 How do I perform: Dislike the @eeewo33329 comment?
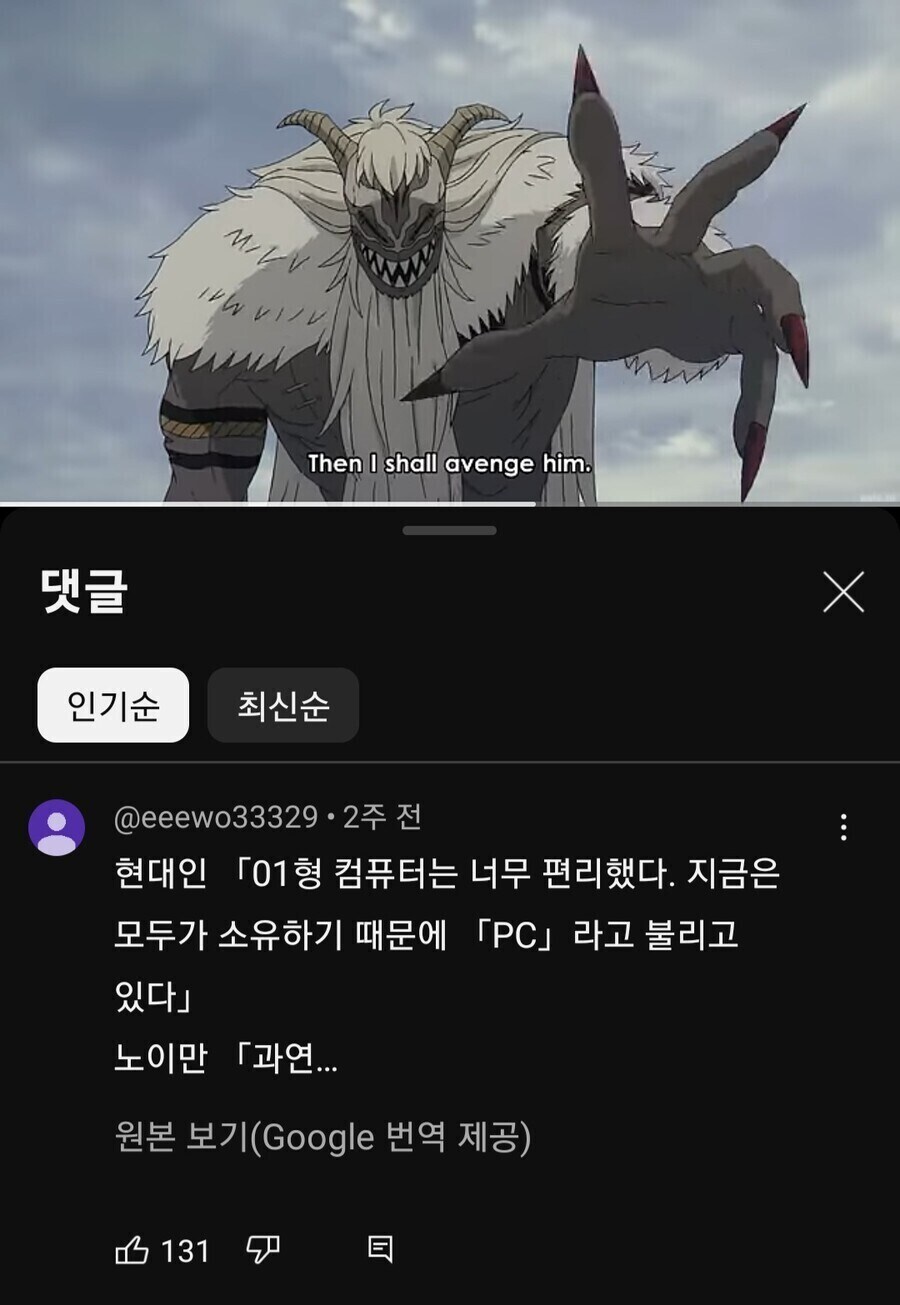tap(263, 1248)
